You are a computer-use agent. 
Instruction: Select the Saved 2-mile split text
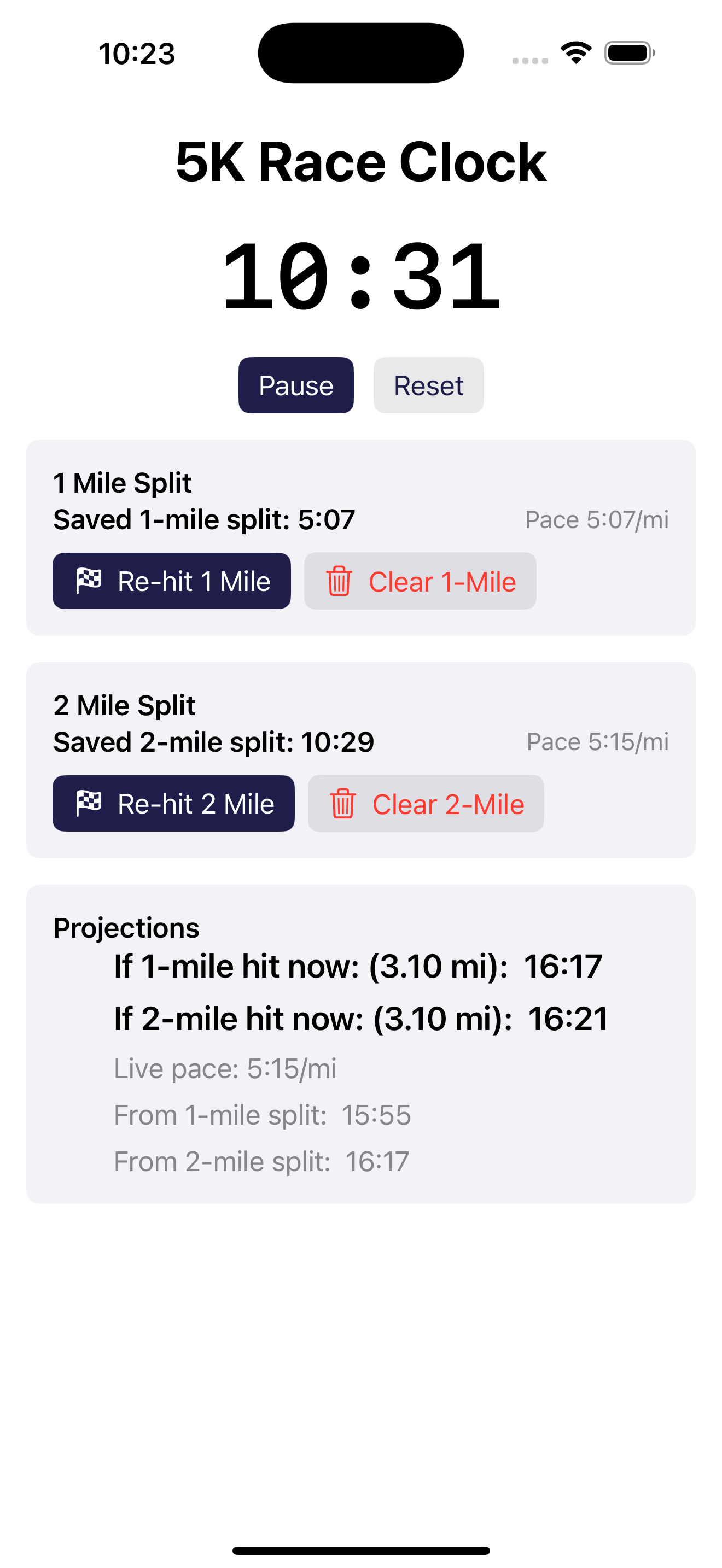213,741
